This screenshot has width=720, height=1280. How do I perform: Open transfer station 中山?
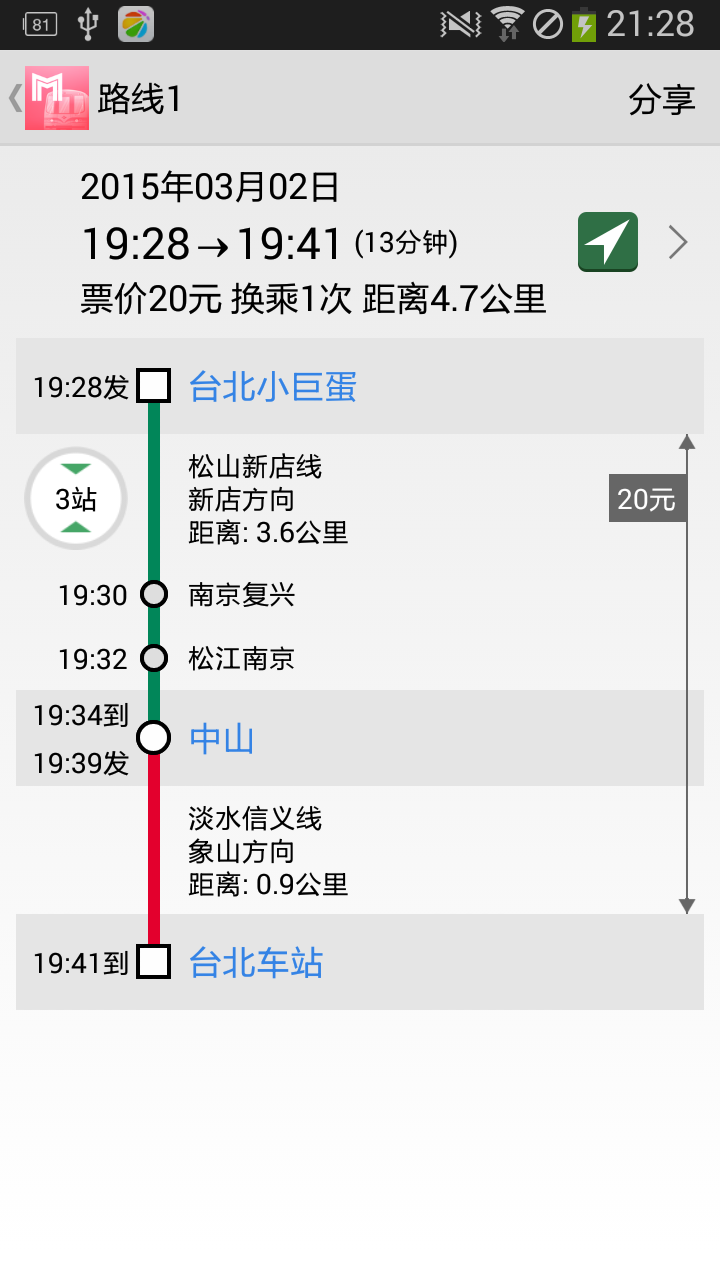[x=222, y=739]
